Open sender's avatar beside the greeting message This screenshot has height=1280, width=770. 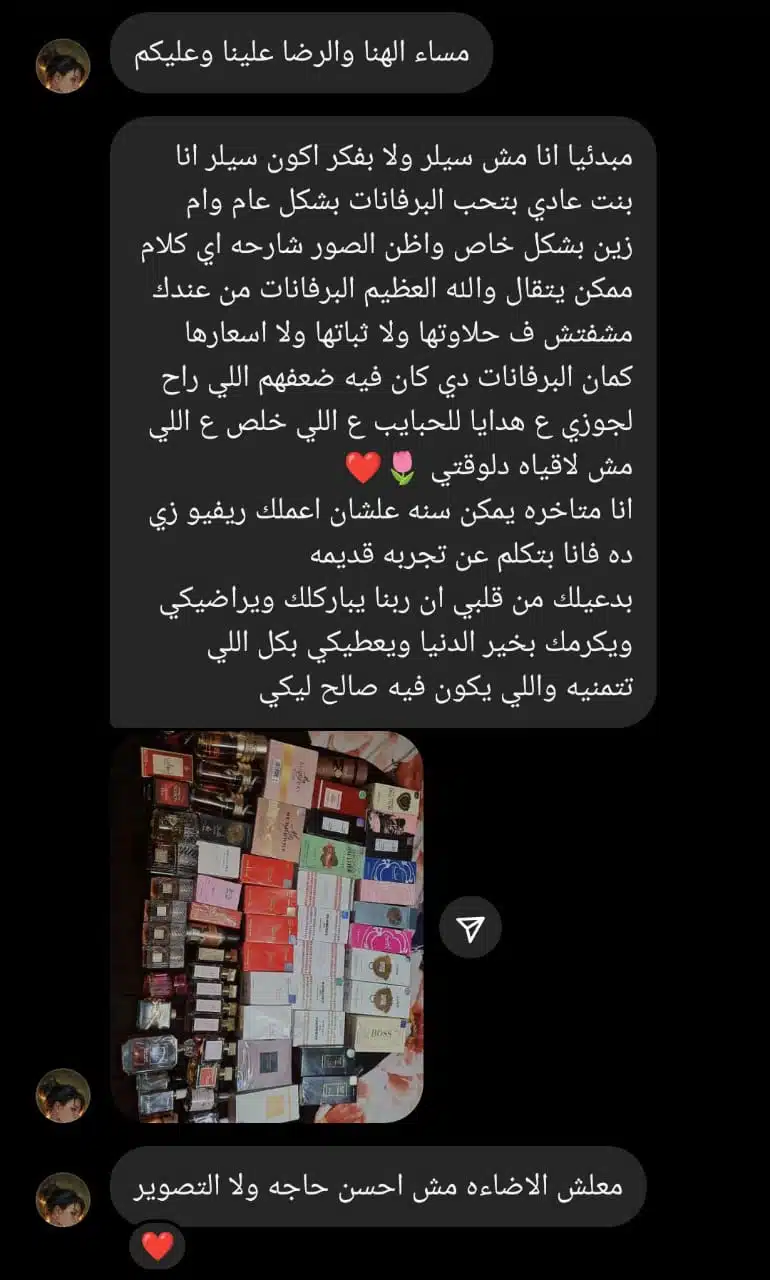click(x=63, y=66)
